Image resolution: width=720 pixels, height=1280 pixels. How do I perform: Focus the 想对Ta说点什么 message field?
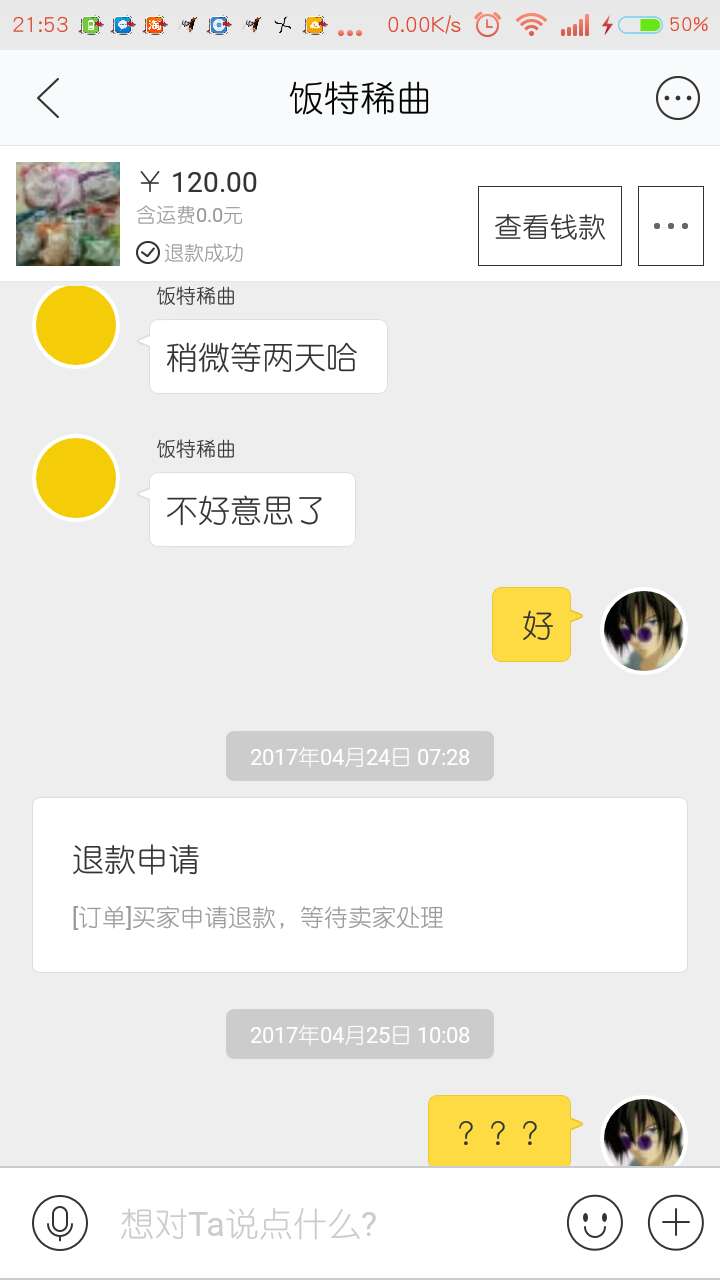pyautogui.click(x=320, y=1222)
